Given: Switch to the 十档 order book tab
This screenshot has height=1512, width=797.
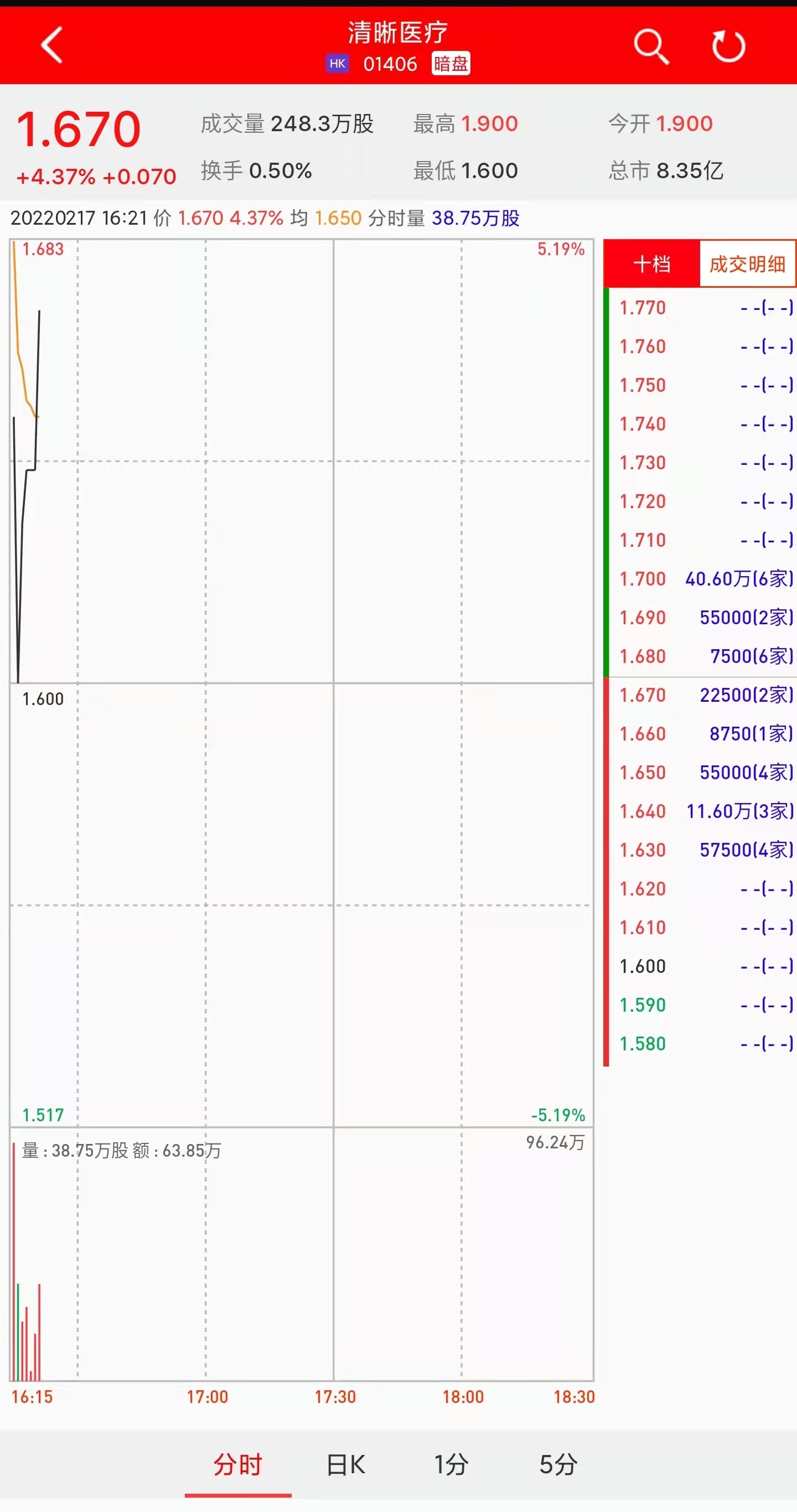Looking at the screenshot, I should point(651,263).
